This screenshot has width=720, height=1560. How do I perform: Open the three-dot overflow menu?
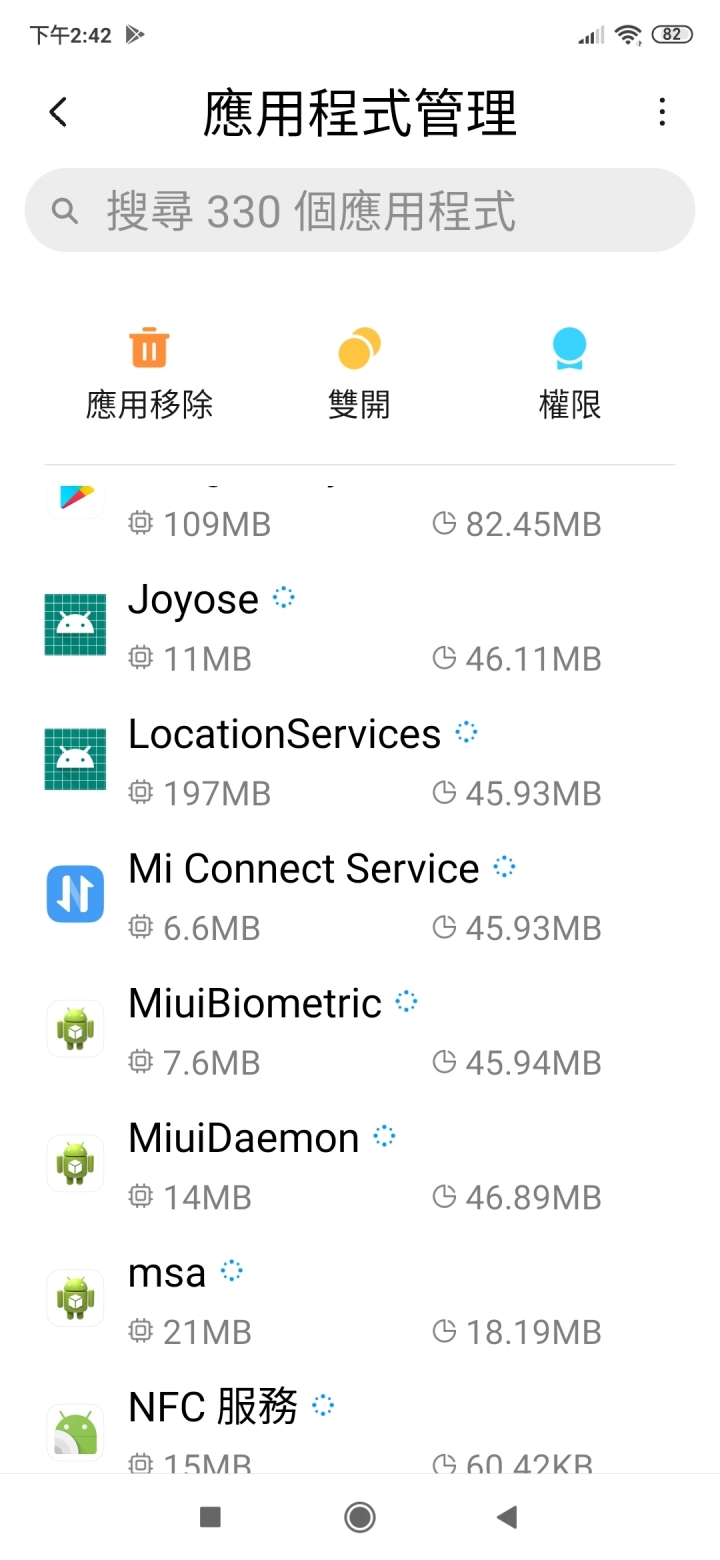pyautogui.click(x=662, y=112)
